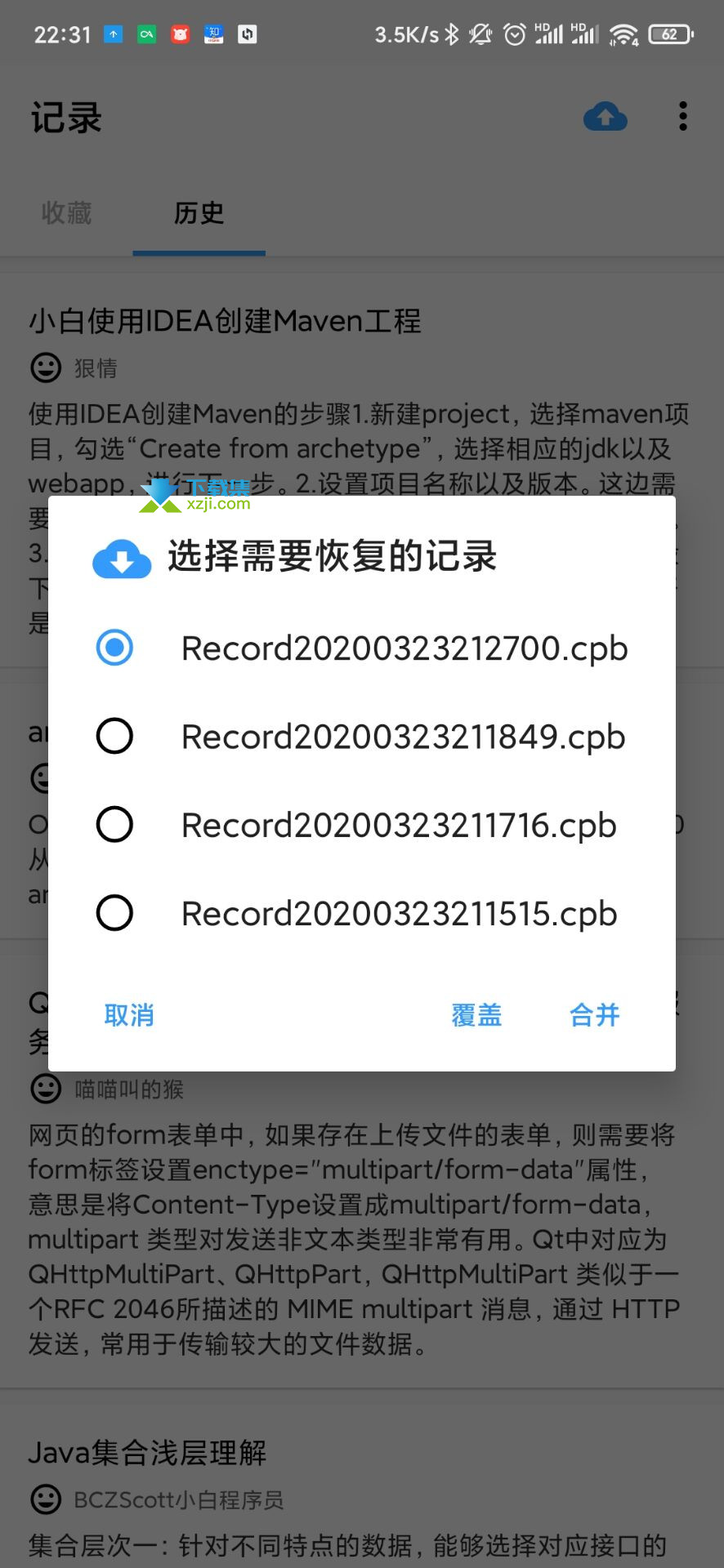Tap 覆盖 to overwrite records
The width and height of the screenshot is (724, 1568).
[x=476, y=1015]
